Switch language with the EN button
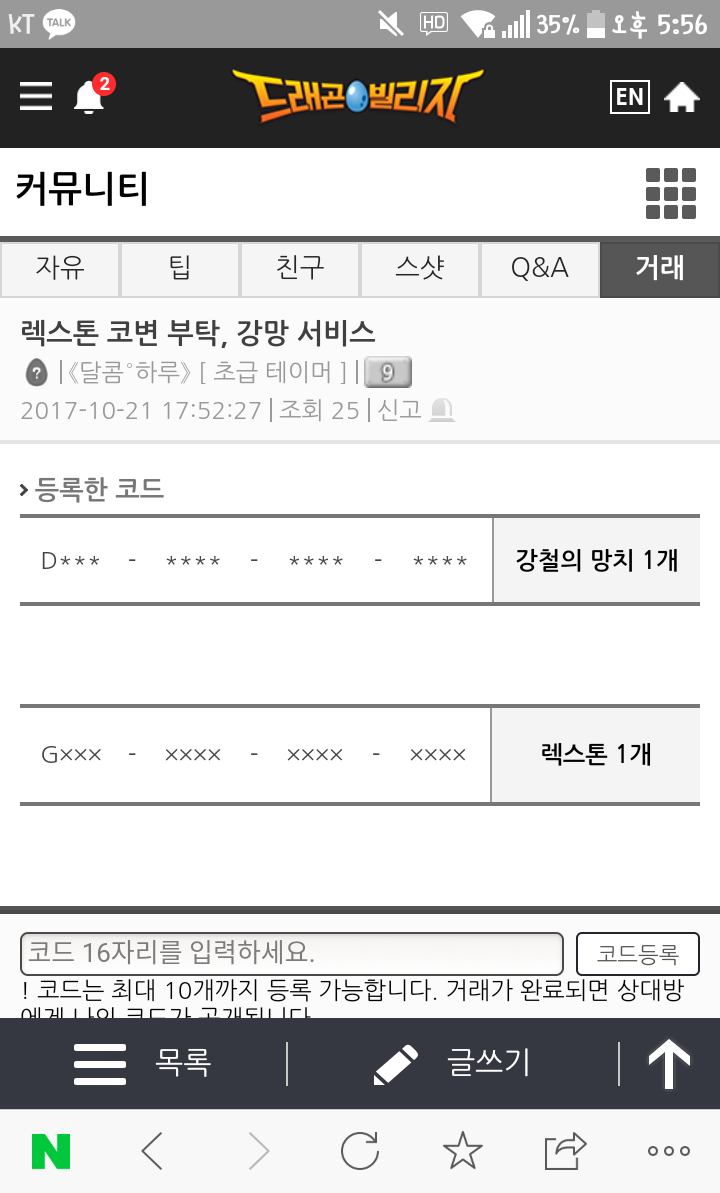 pyautogui.click(x=629, y=97)
